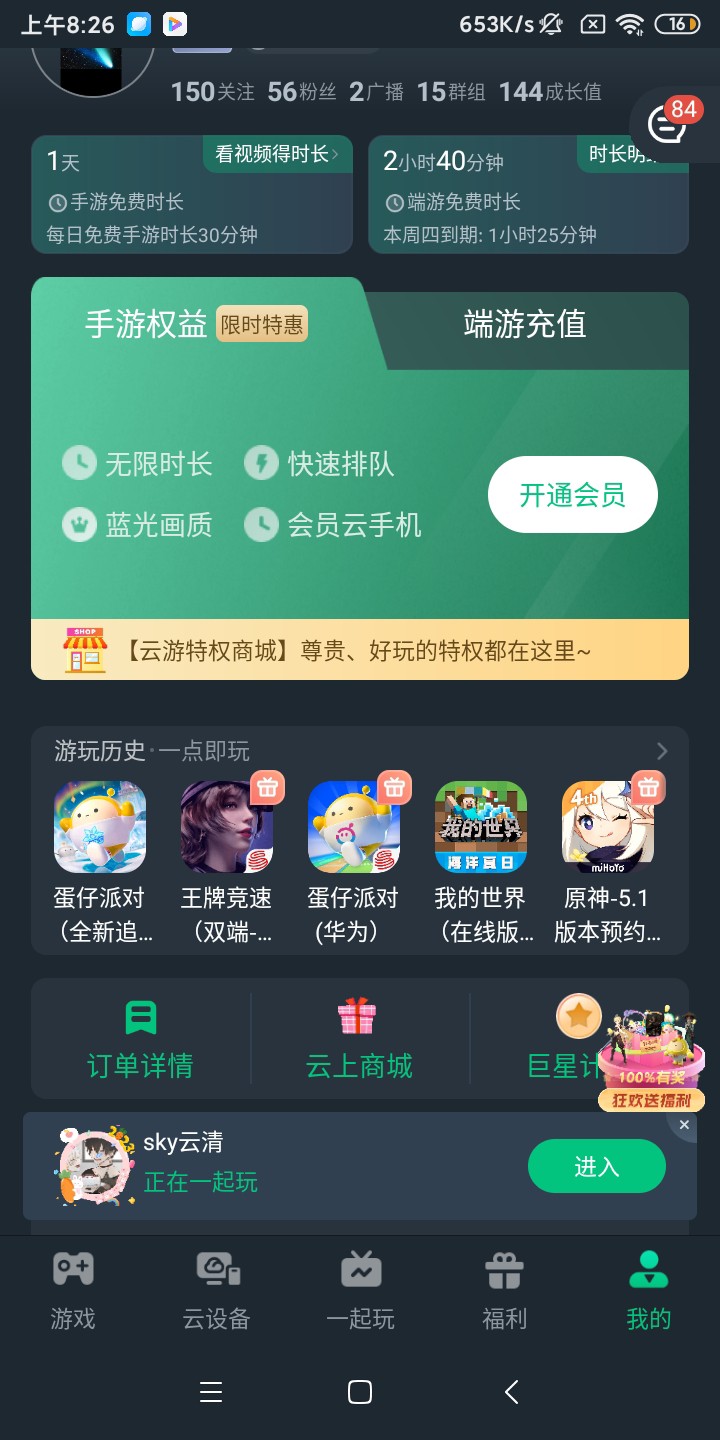Tap the system back button
Screen dimensions: 720x1440
[511, 1392]
